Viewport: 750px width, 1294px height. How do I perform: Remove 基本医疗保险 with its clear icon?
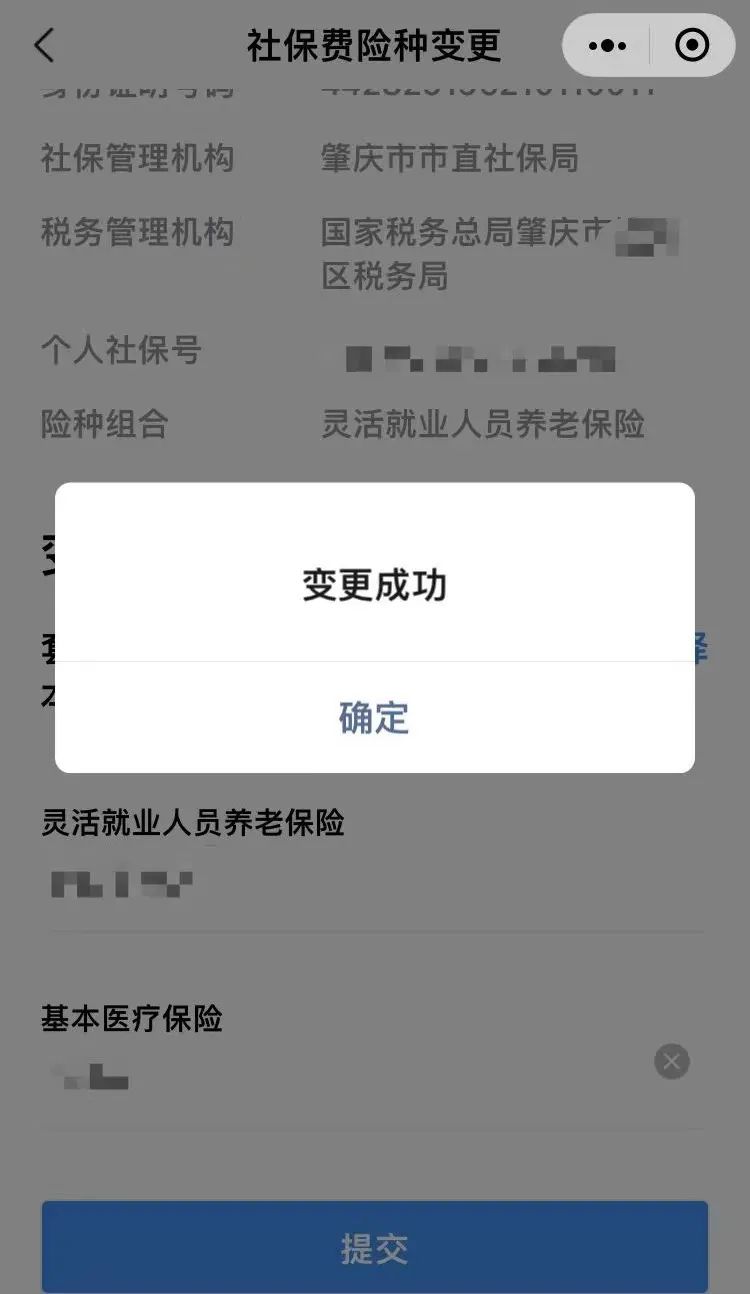tap(672, 1061)
